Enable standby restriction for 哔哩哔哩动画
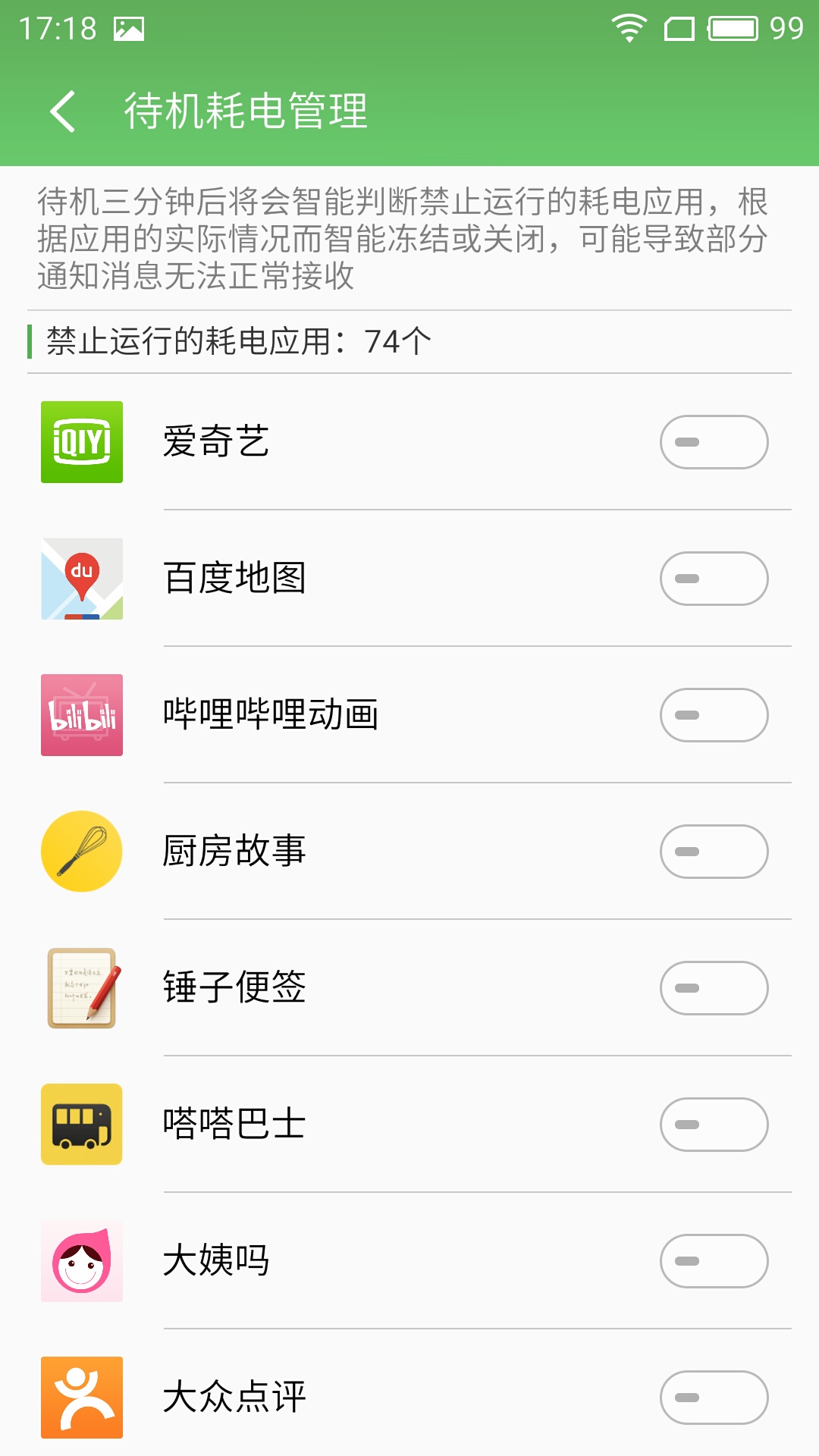 click(713, 714)
